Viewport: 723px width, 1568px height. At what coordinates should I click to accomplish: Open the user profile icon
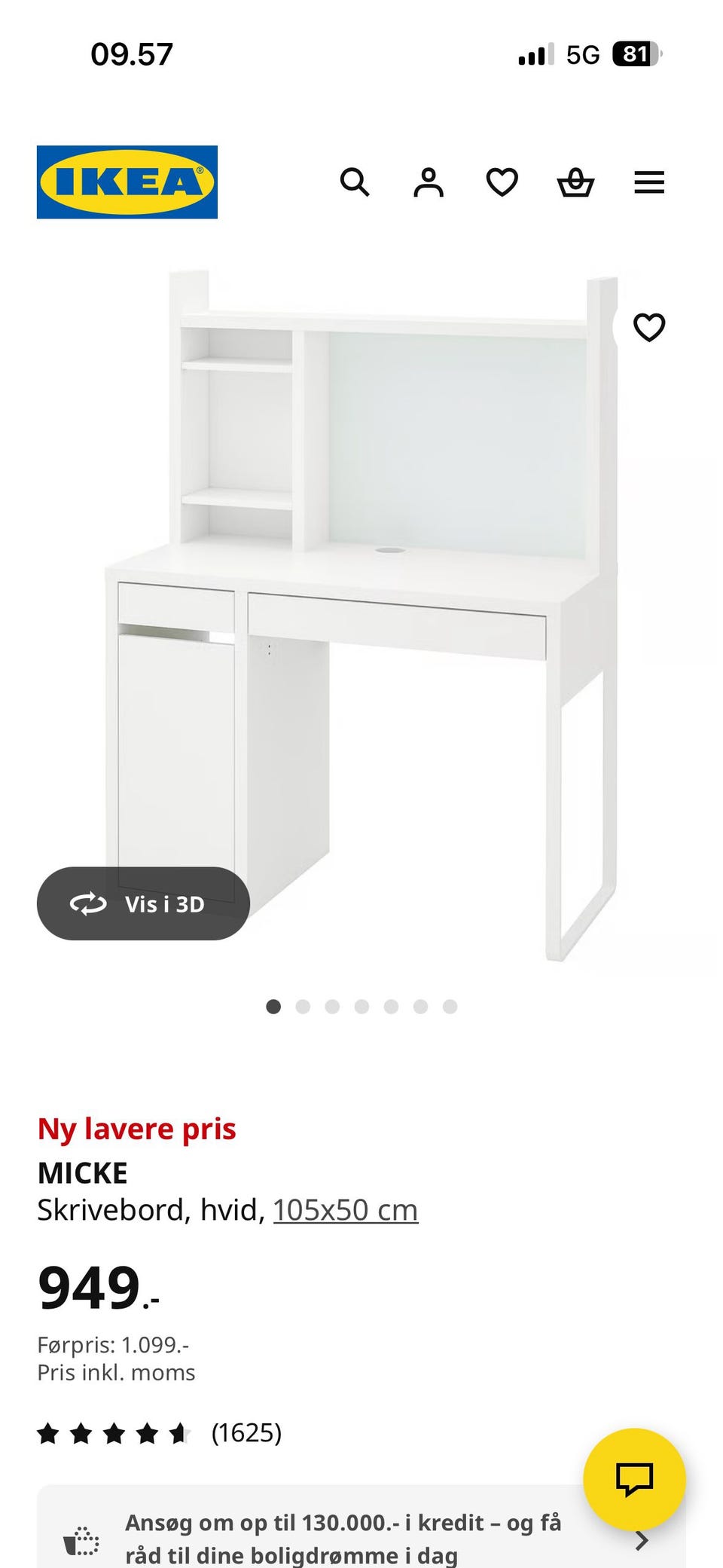click(429, 182)
